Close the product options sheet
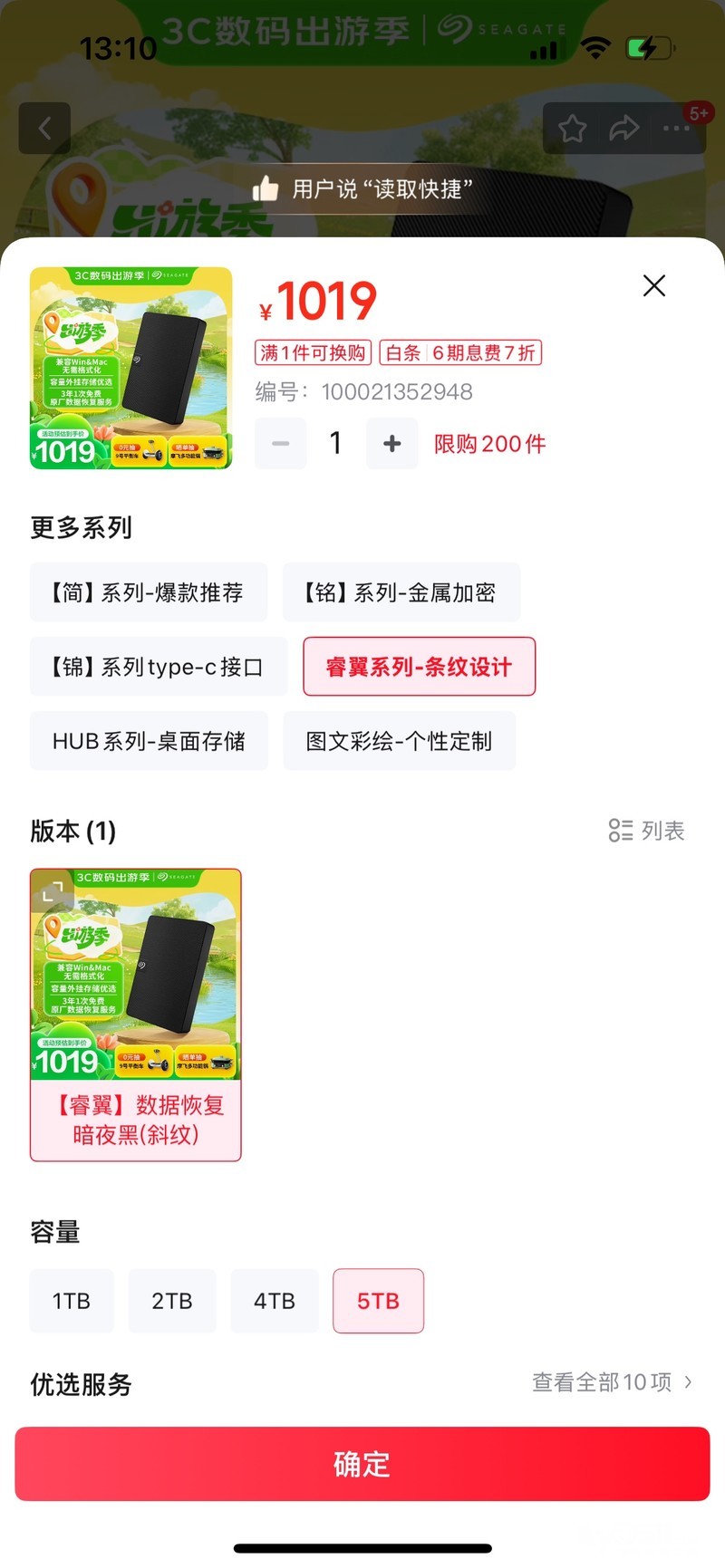The image size is (725, 1568). click(653, 286)
